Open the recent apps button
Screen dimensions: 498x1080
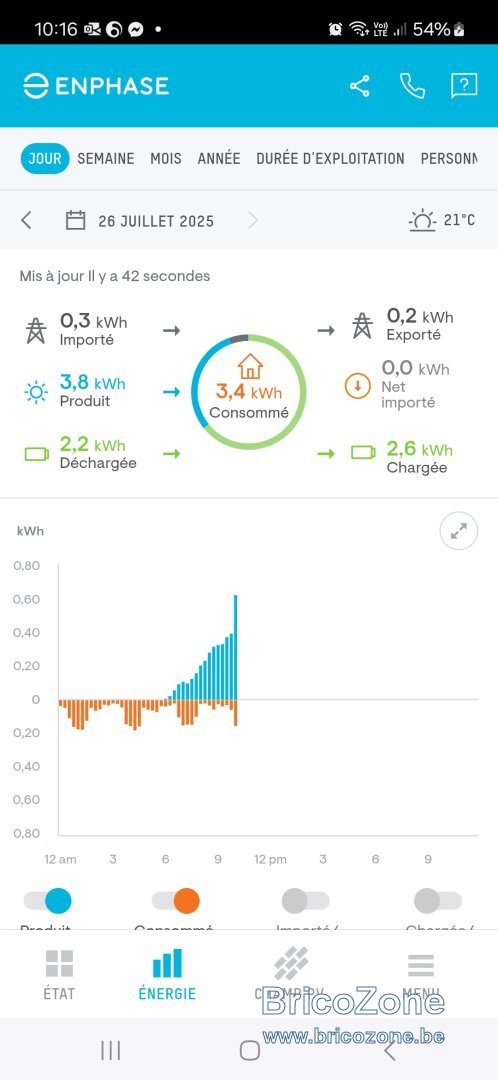110,1050
